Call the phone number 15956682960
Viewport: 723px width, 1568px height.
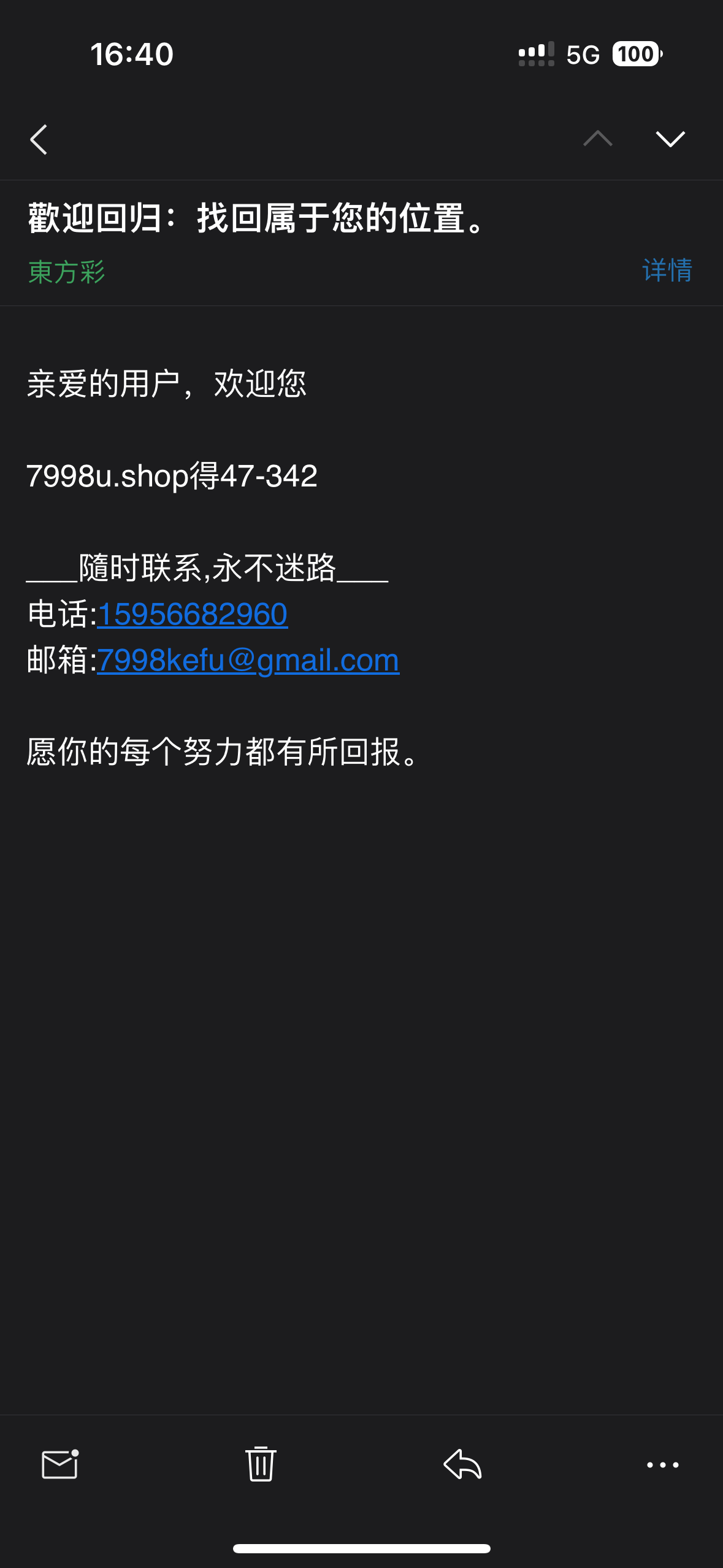[192, 614]
